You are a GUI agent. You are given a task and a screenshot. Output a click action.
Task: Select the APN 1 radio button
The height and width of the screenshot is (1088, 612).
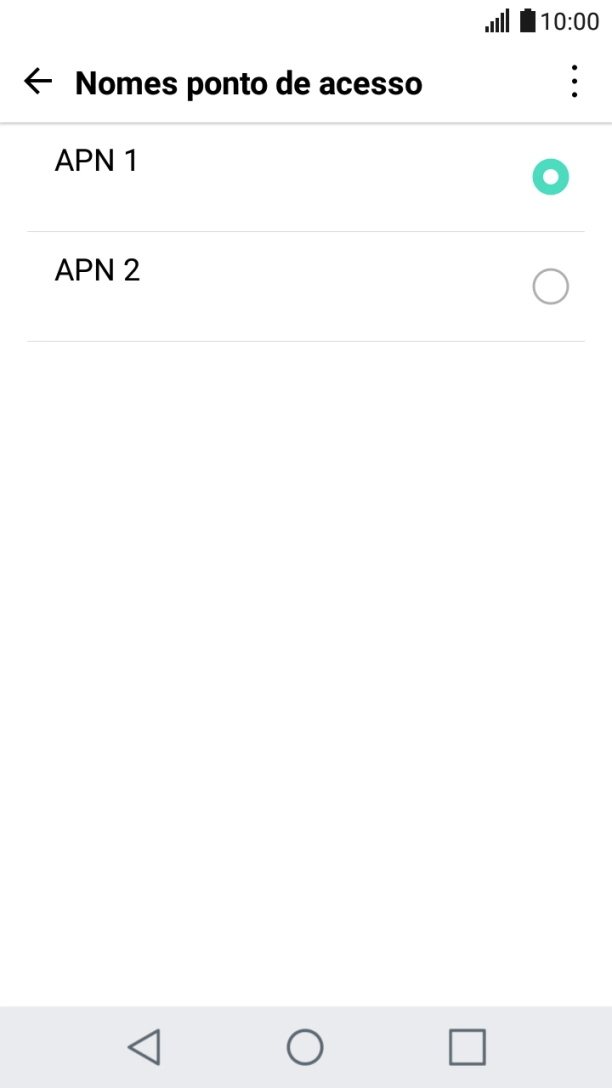pyautogui.click(x=550, y=178)
